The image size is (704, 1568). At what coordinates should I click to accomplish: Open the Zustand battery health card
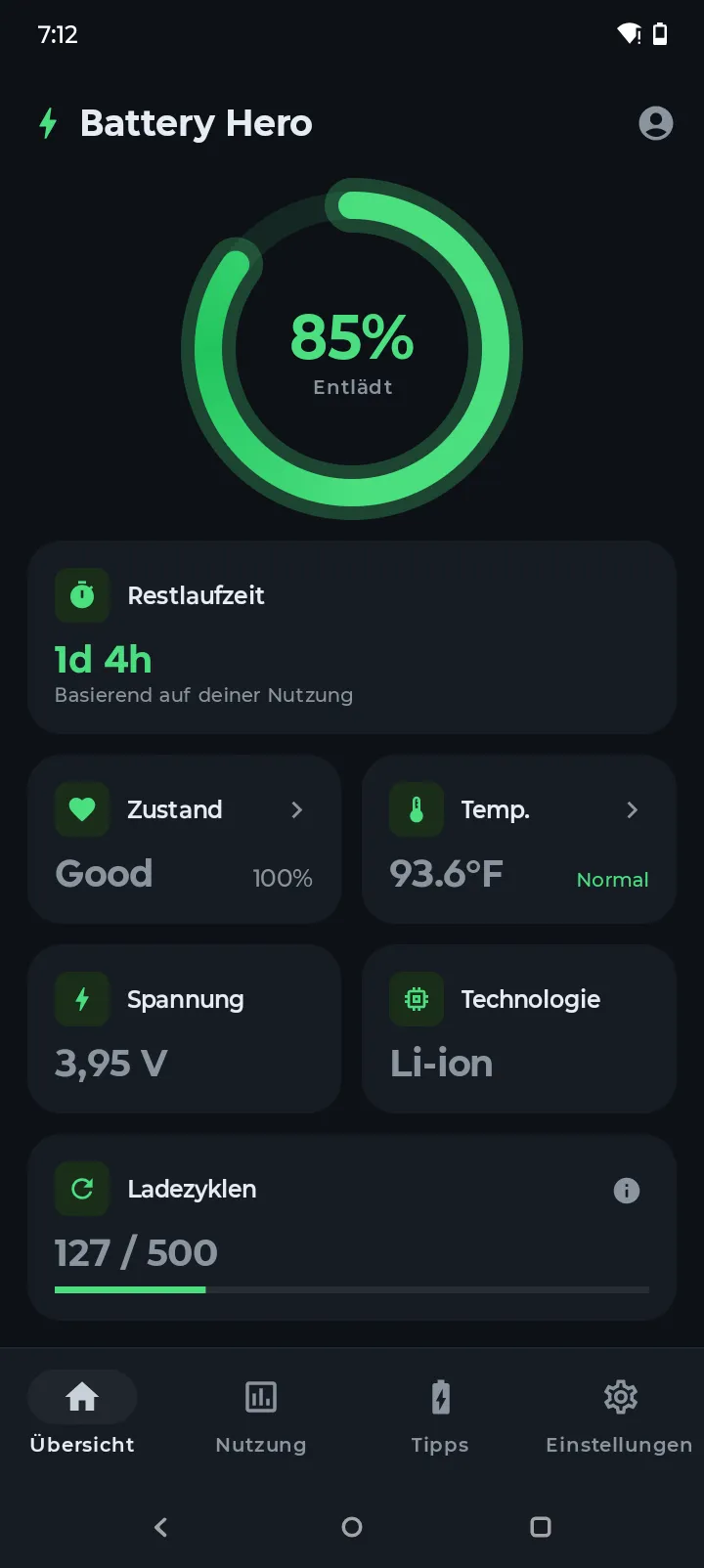coord(184,839)
